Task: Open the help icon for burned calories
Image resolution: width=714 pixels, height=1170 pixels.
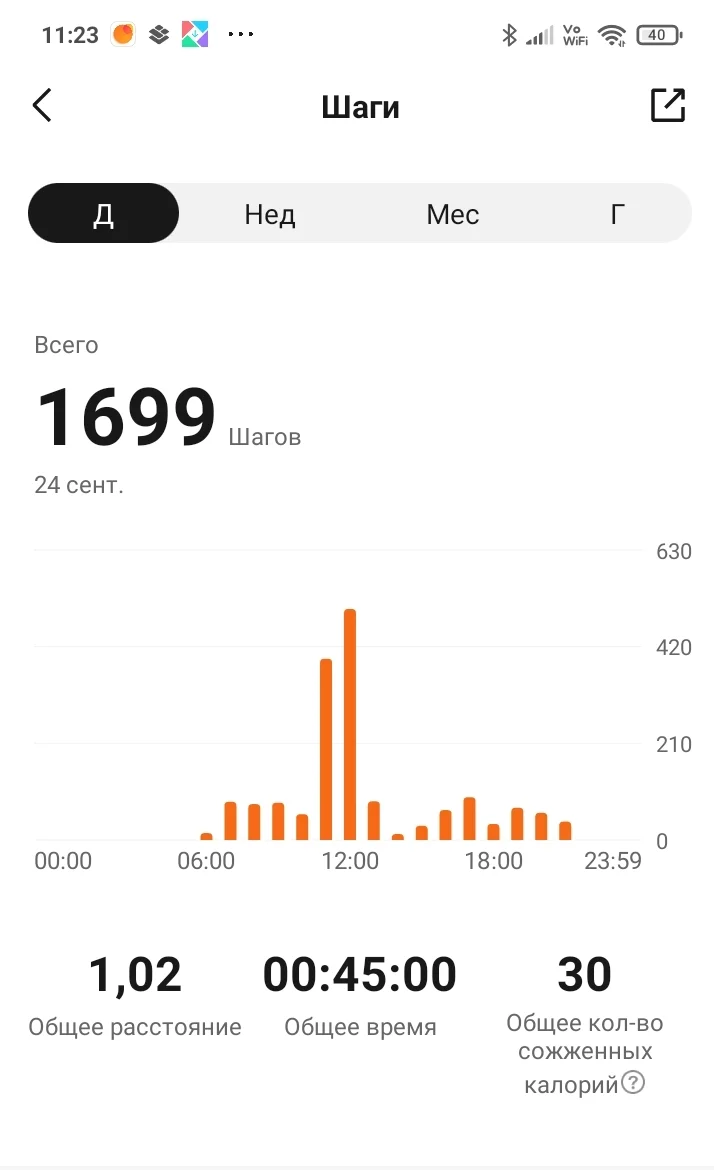Action: (x=632, y=1083)
